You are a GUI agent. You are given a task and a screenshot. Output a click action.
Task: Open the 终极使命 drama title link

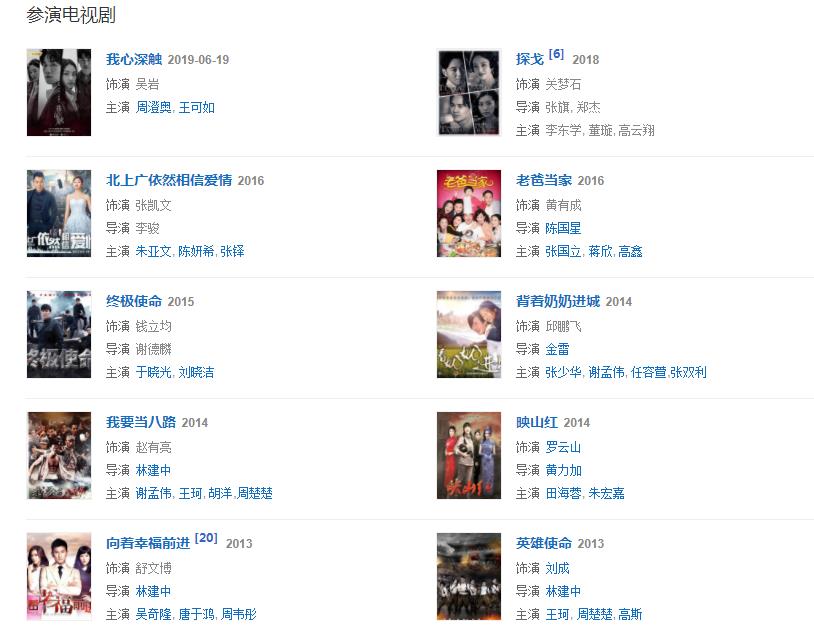coord(134,302)
